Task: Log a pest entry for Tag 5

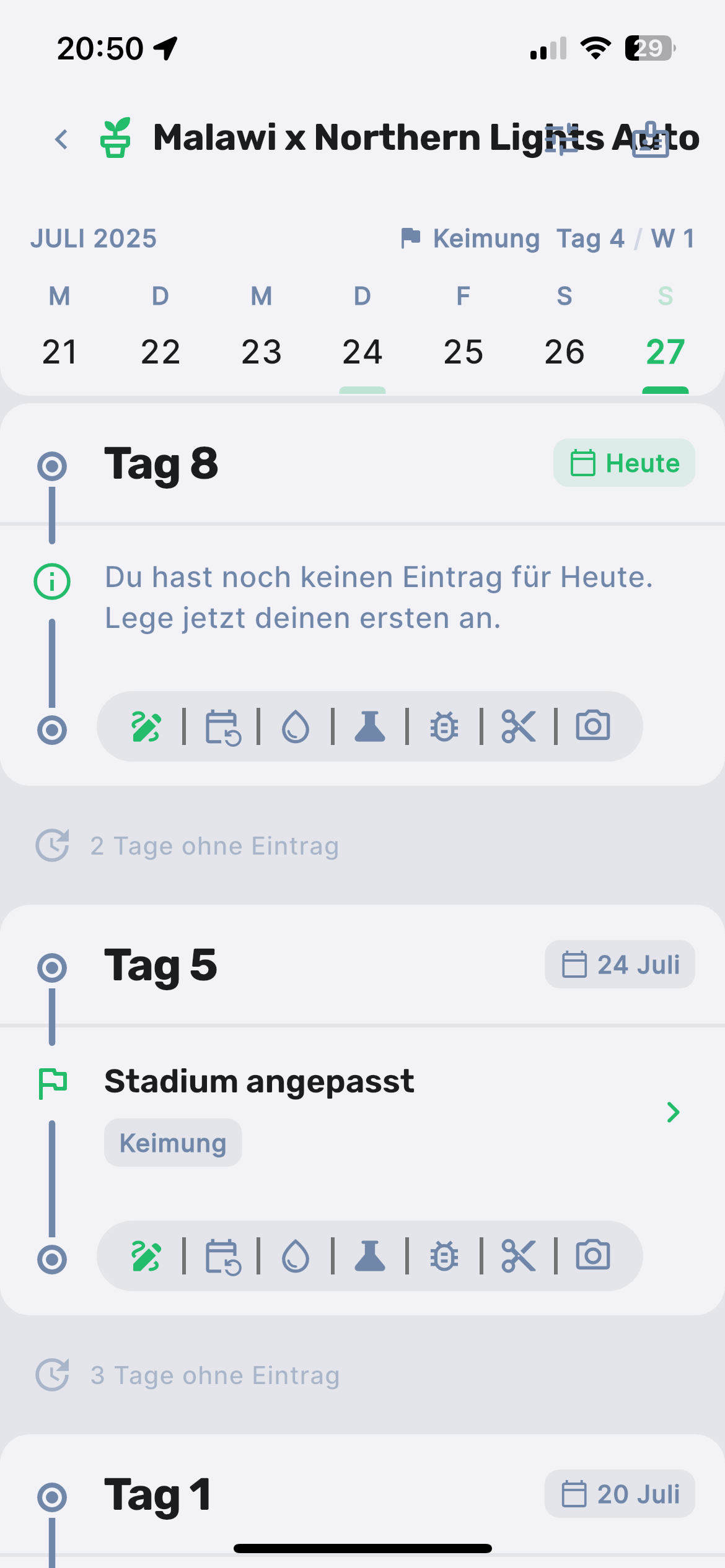Action: tap(444, 1256)
